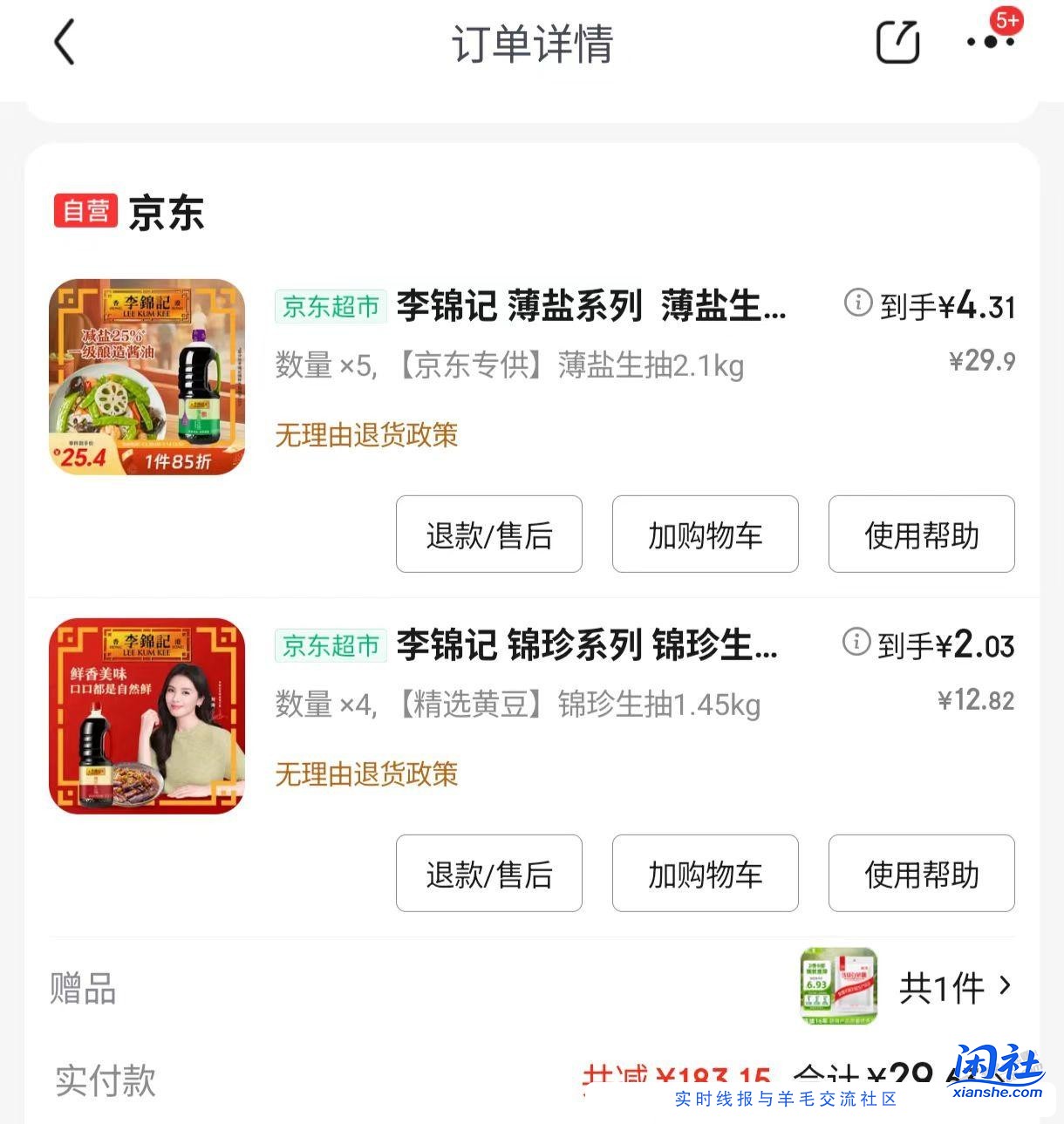
Task: Click the red 自营 badge
Action: [x=85, y=210]
